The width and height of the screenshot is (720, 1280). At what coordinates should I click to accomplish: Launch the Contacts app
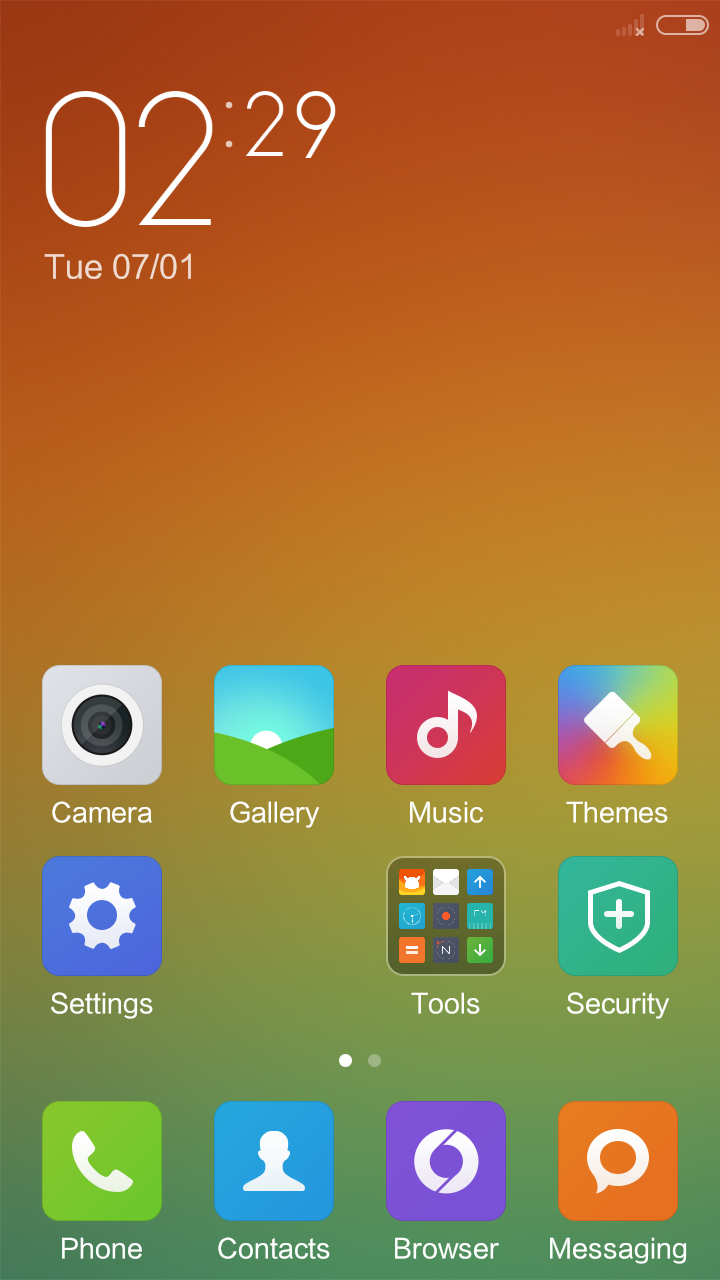(x=274, y=1161)
